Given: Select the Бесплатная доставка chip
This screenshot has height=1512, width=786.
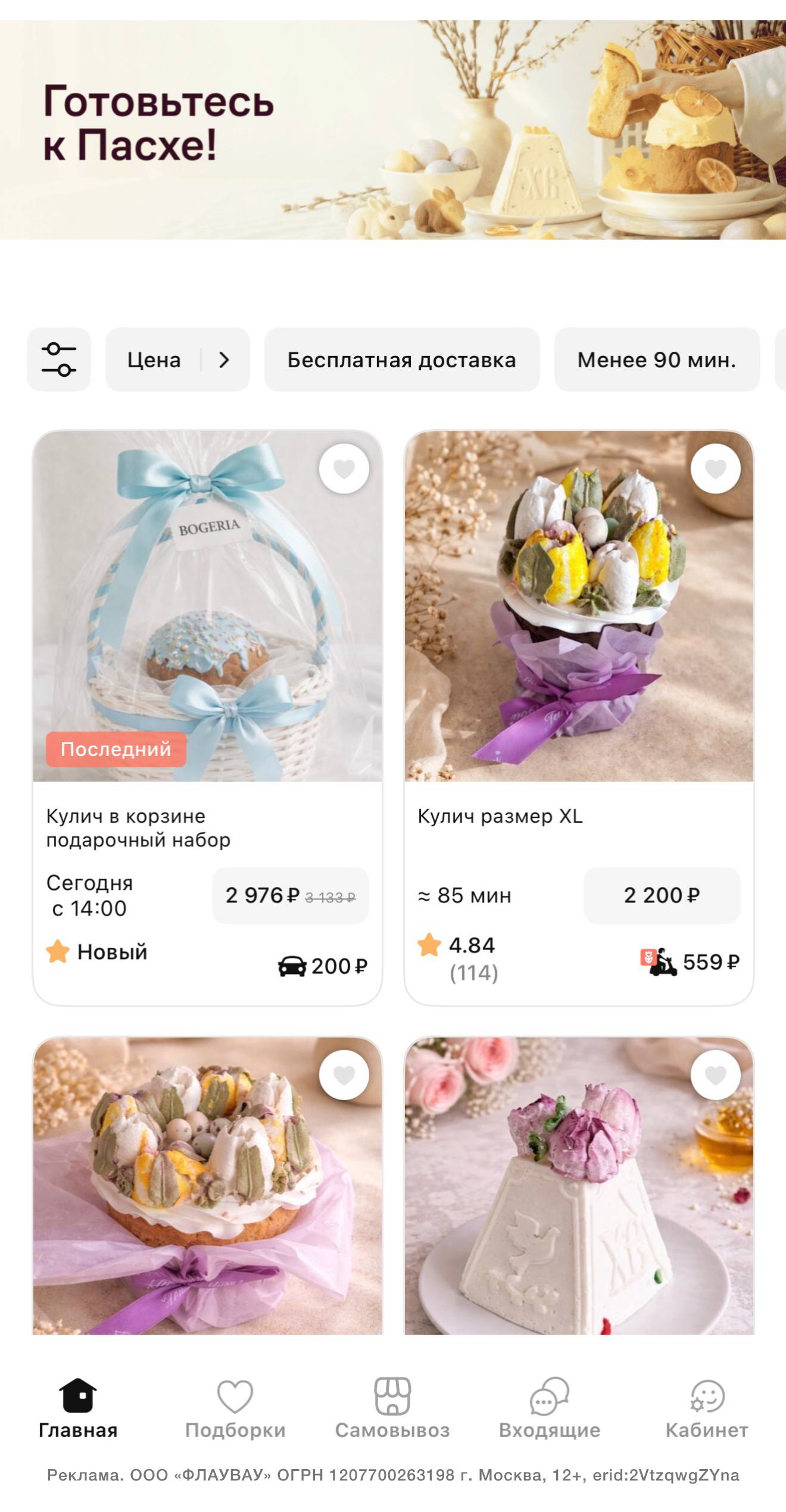Looking at the screenshot, I should pos(401,360).
